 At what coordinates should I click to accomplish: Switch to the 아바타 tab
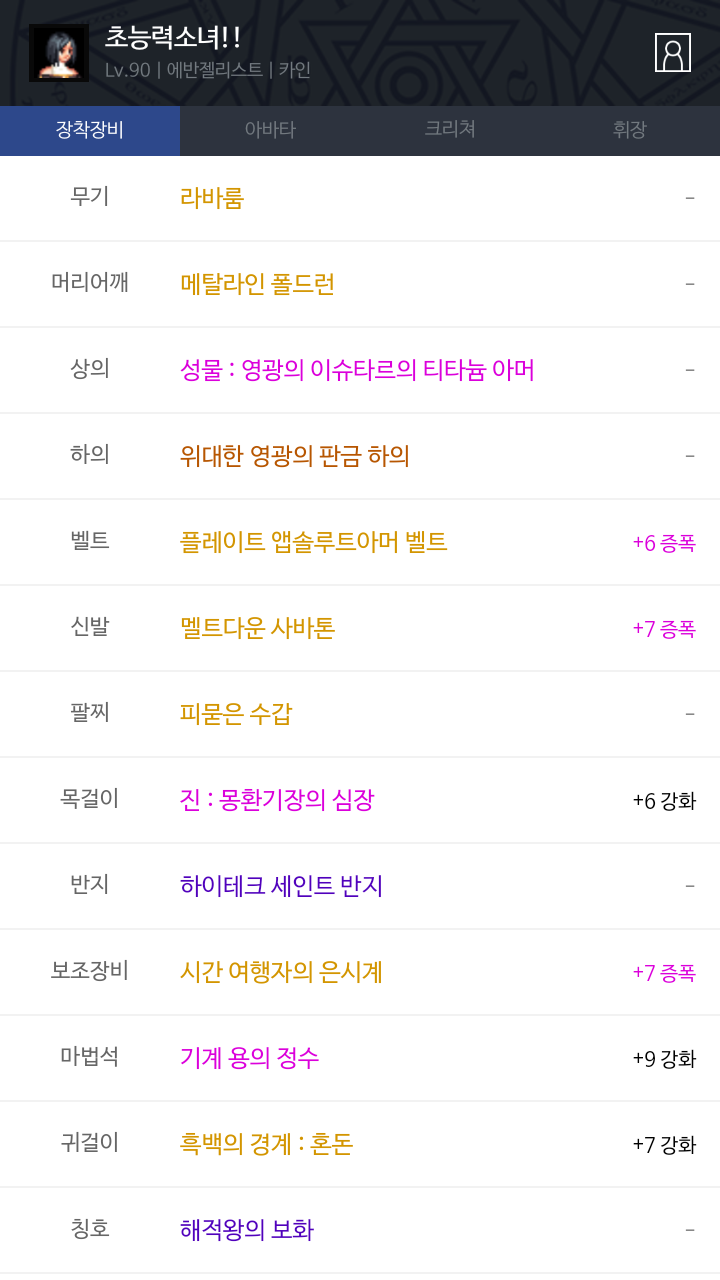coord(270,130)
